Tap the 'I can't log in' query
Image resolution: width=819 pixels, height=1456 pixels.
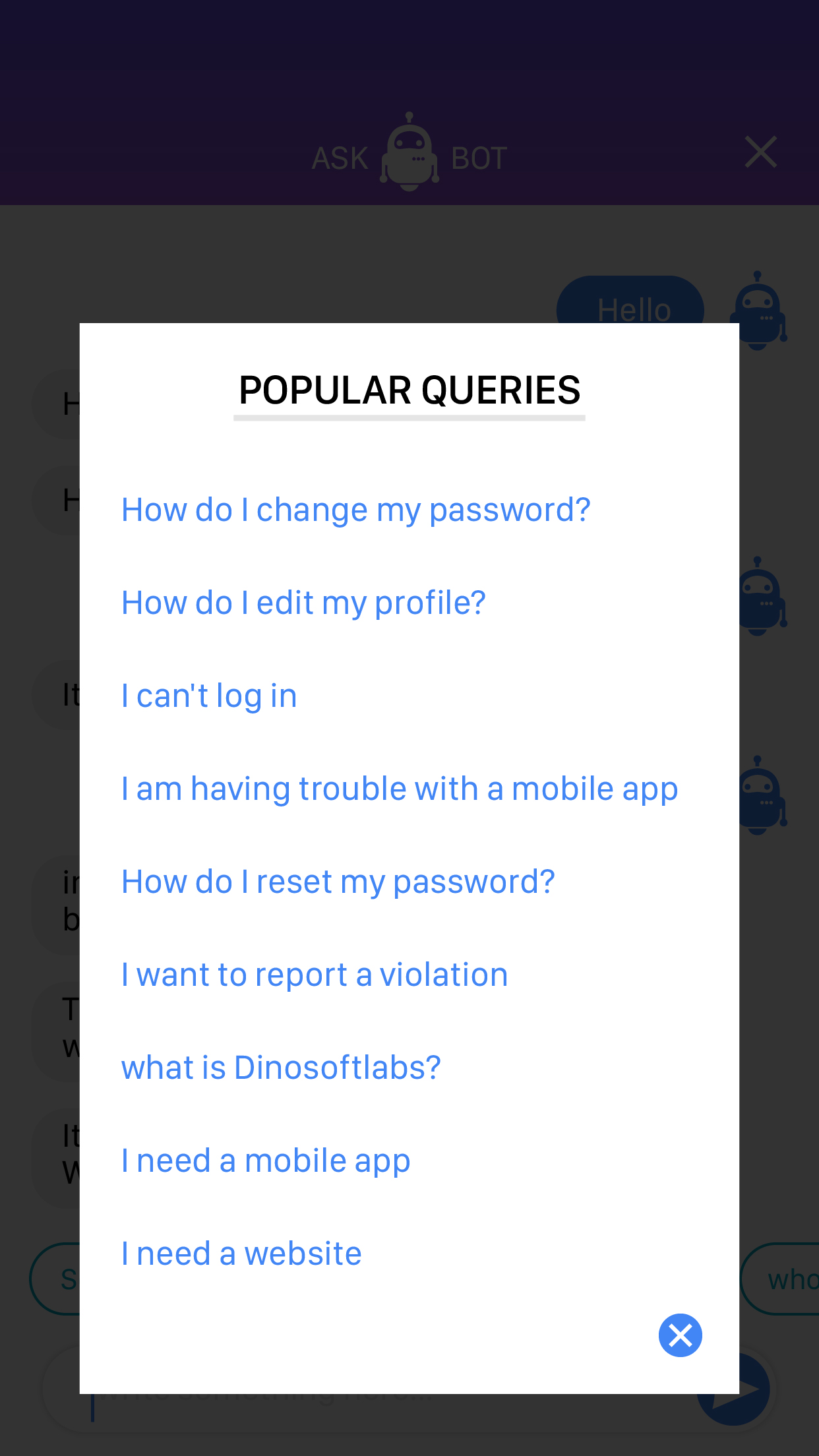(x=209, y=696)
